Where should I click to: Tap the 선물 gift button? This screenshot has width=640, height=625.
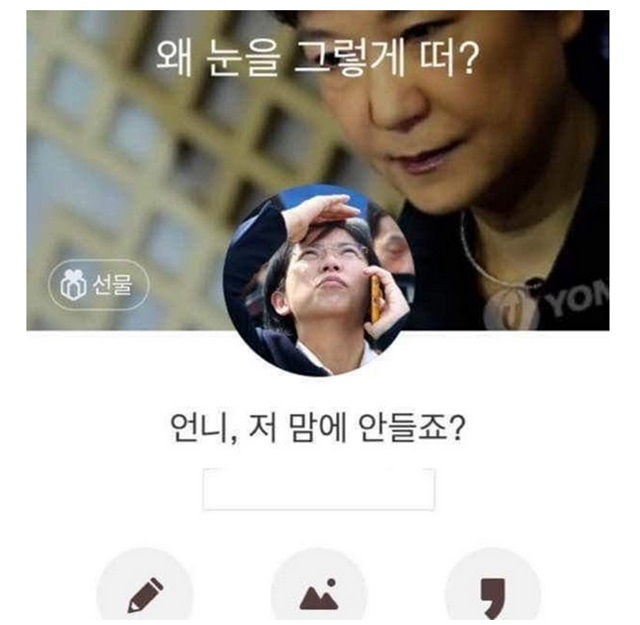click(99, 285)
